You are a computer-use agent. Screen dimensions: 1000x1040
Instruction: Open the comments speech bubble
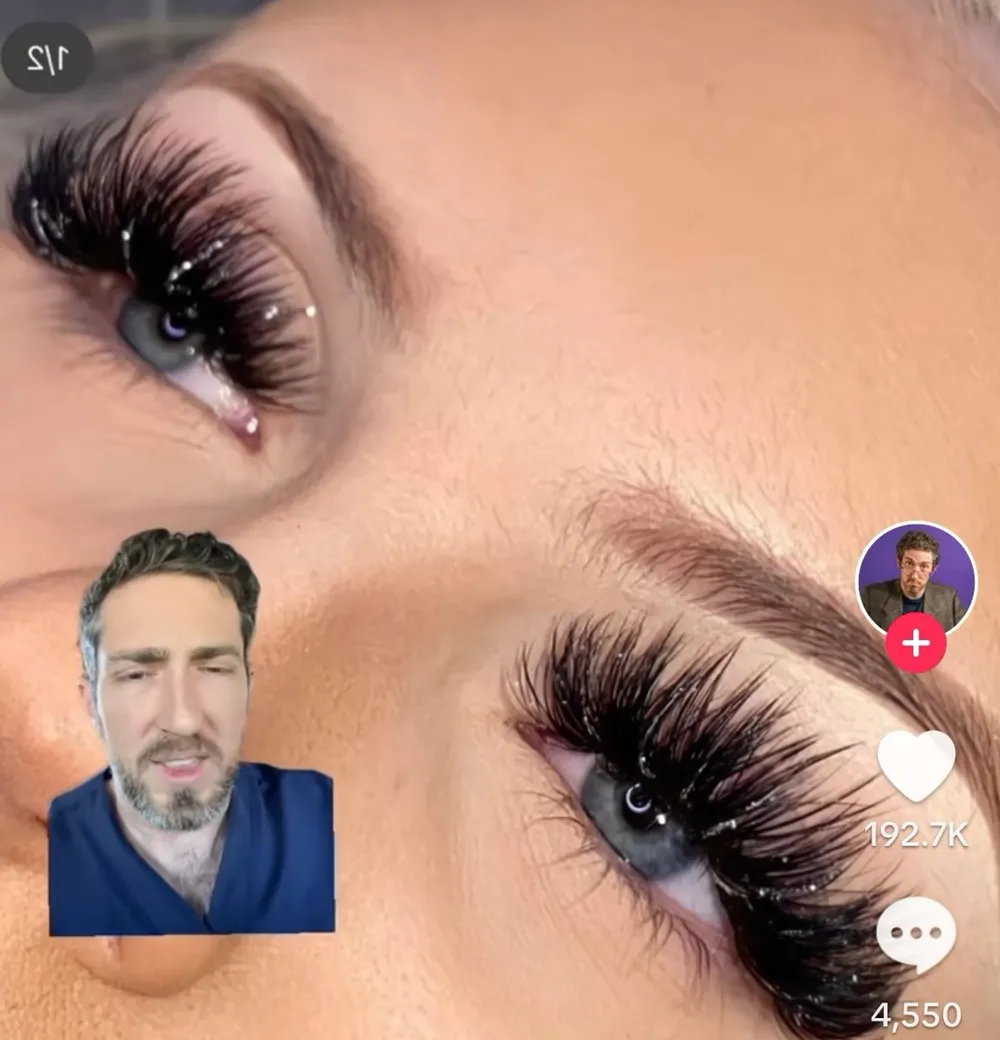(916, 931)
